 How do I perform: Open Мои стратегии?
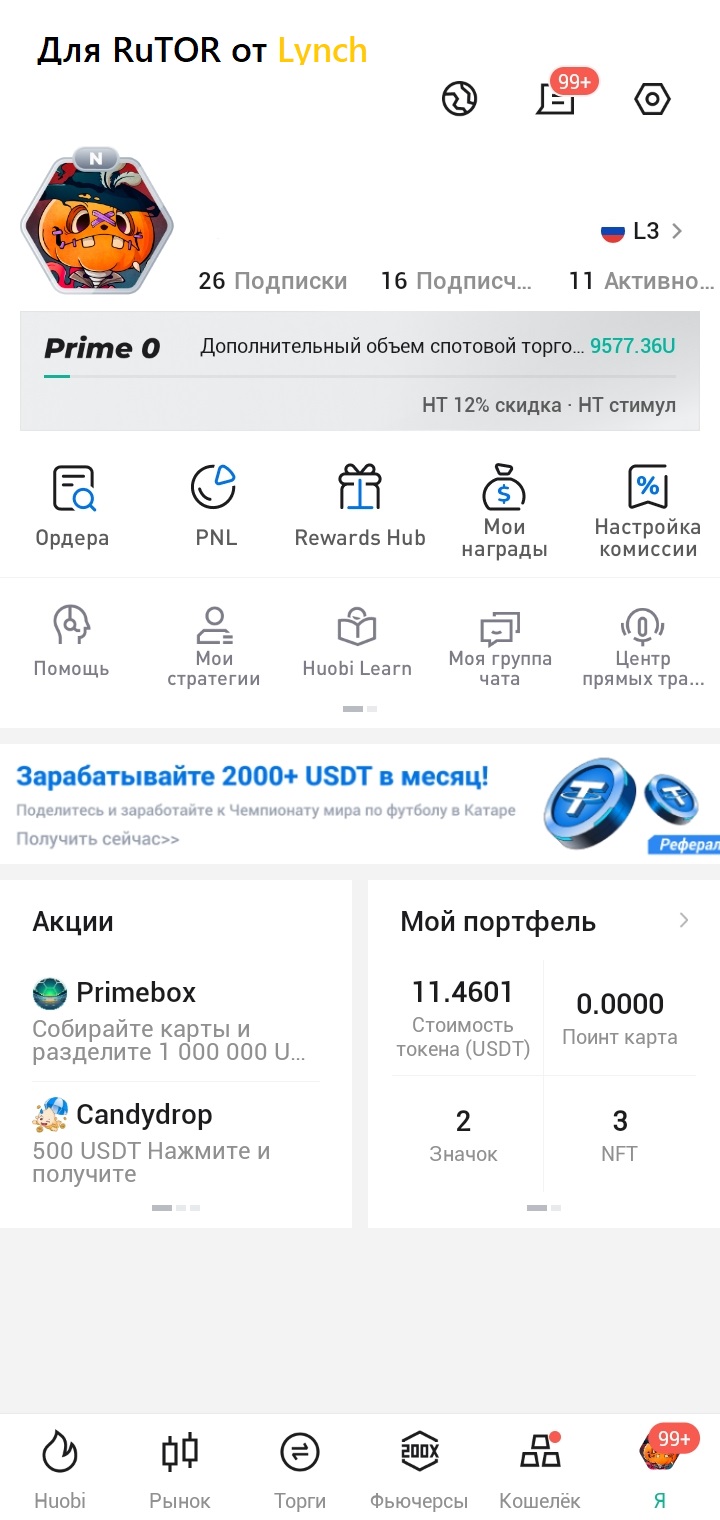[x=214, y=646]
